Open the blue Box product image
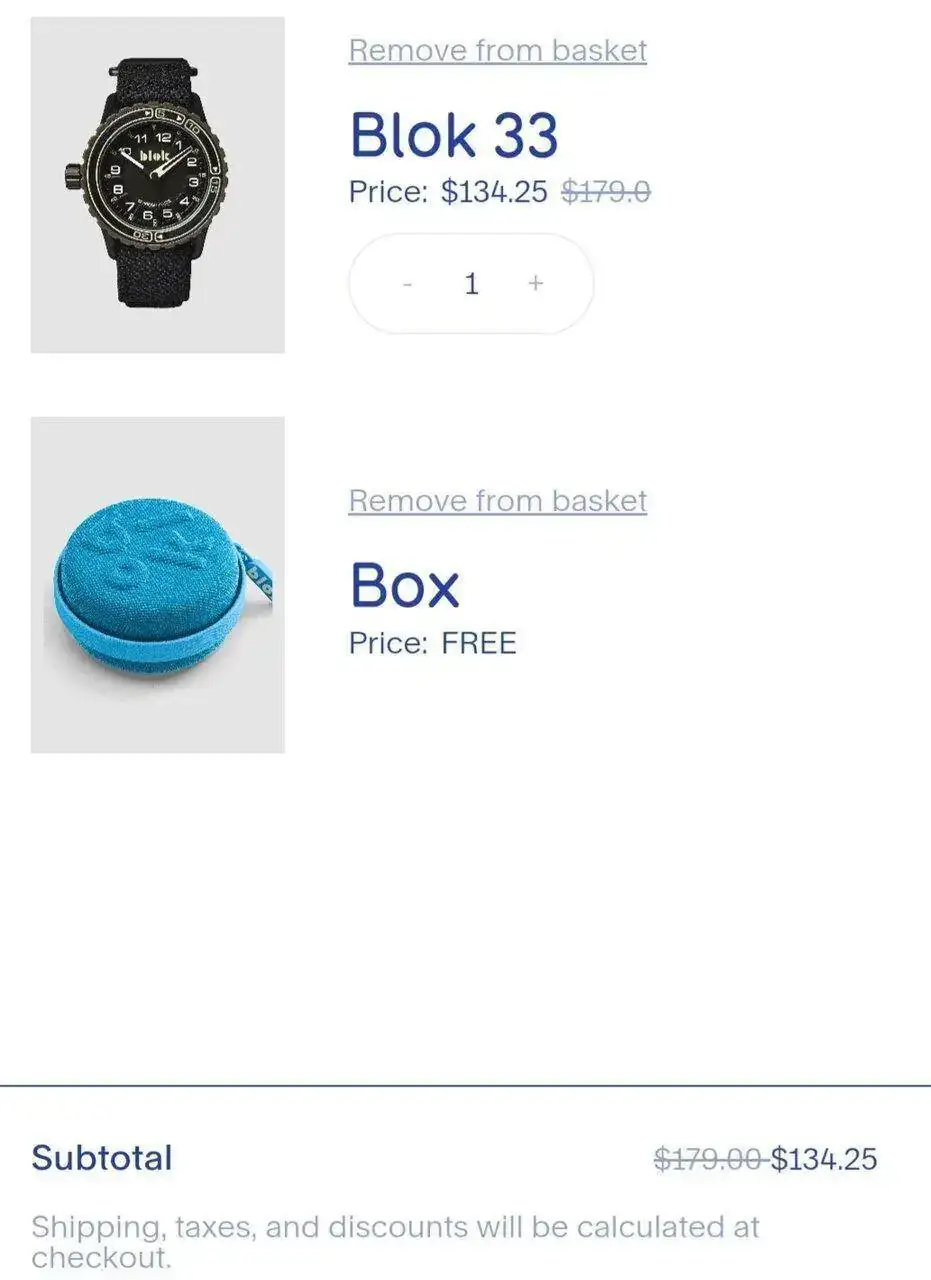Viewport: 931px width, 1280px height. click(x=157, y=585)
